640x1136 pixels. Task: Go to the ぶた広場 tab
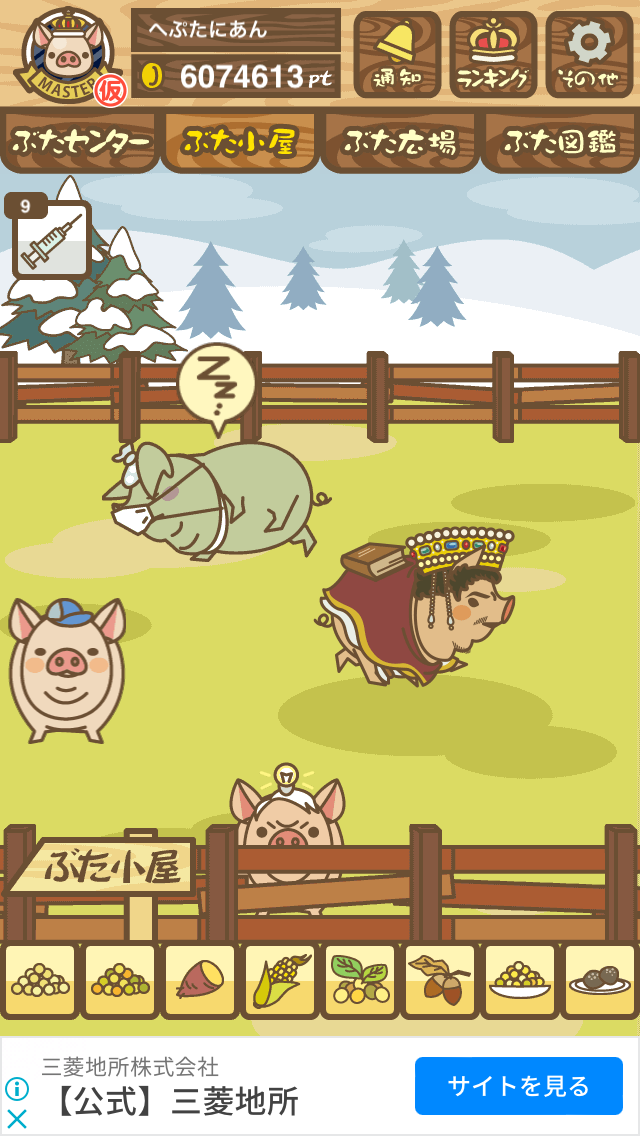point(400,142)
